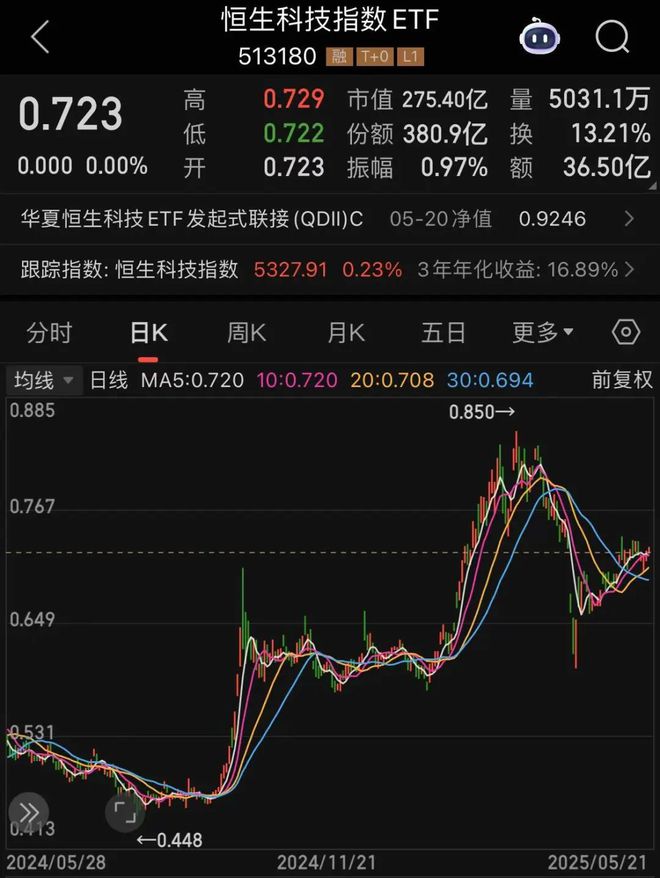This screenshot has width=660, height=878.
Task: Open stock search magnifier
Action: (612, 38)
